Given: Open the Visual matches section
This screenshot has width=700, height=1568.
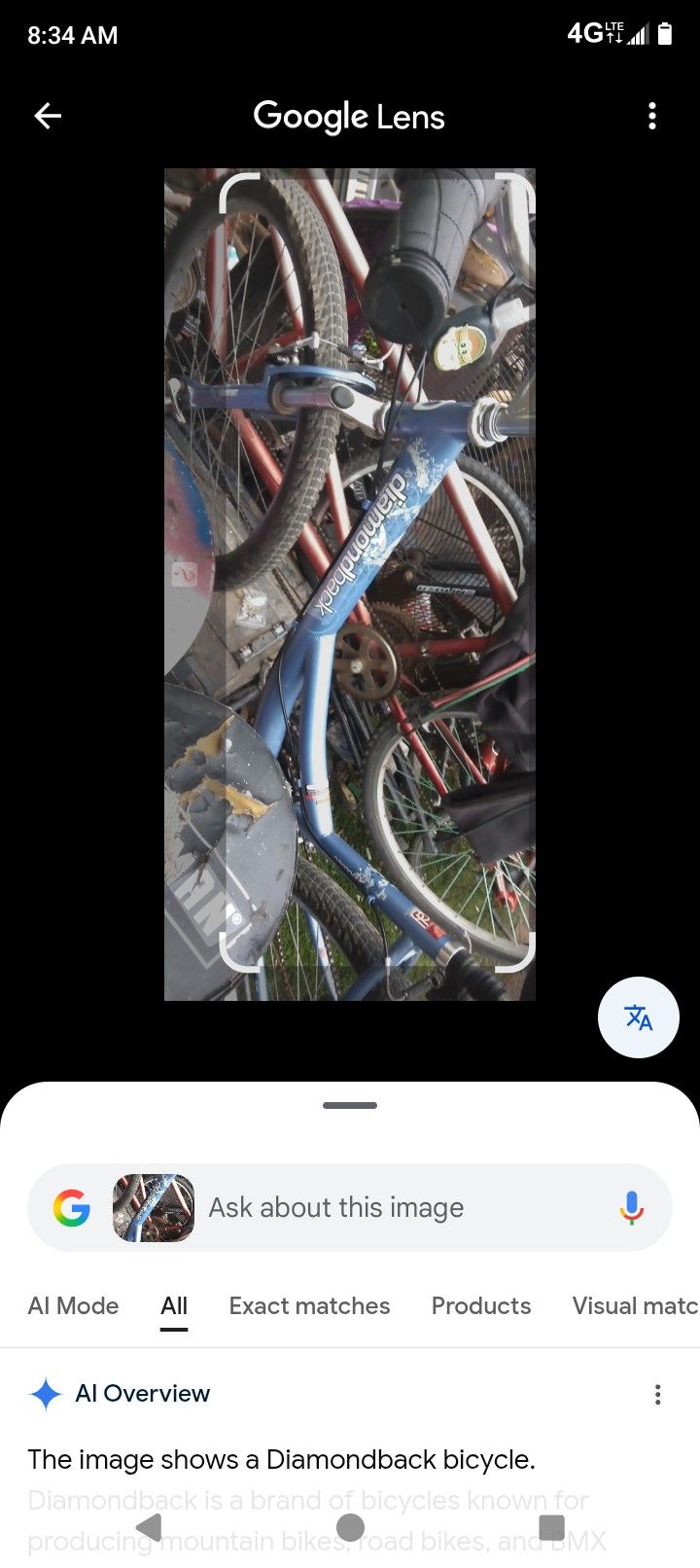Looking at the screenshot, I should (634, 1306).
